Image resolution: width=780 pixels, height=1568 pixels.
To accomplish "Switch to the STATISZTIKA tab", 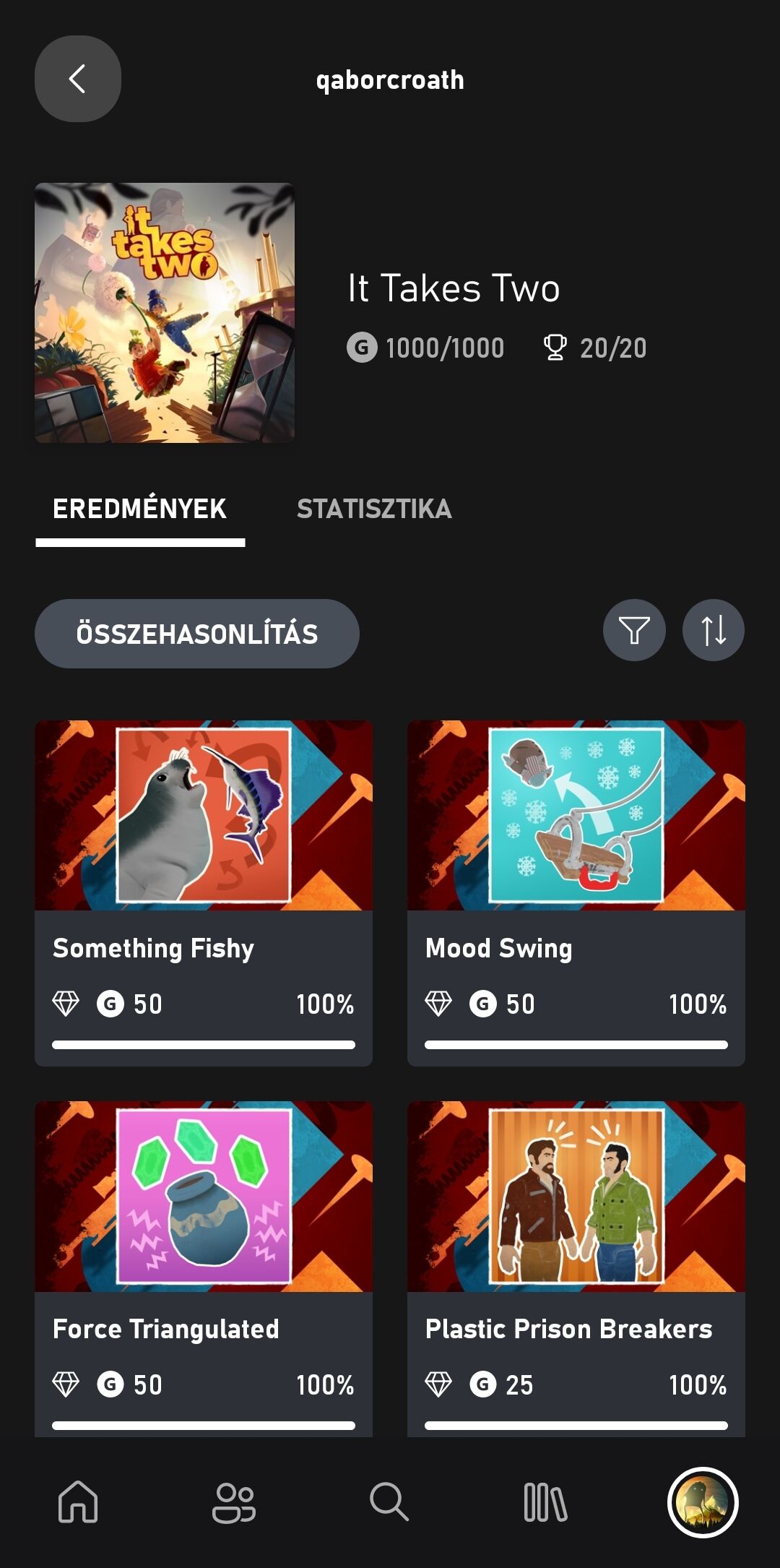I will click(x=374, y=509).
